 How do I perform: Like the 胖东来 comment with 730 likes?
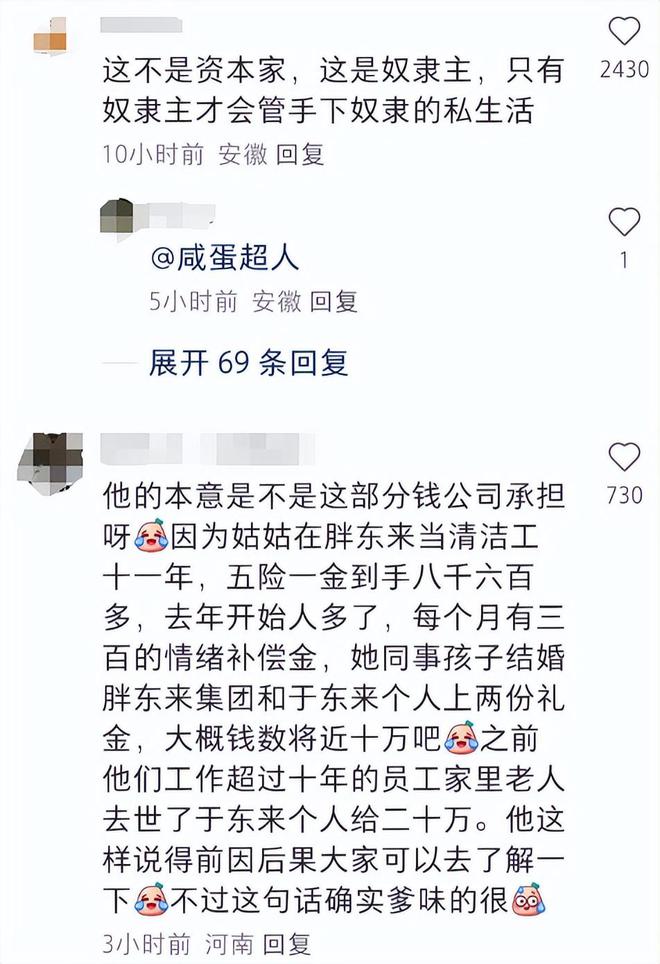pos(624,457)
